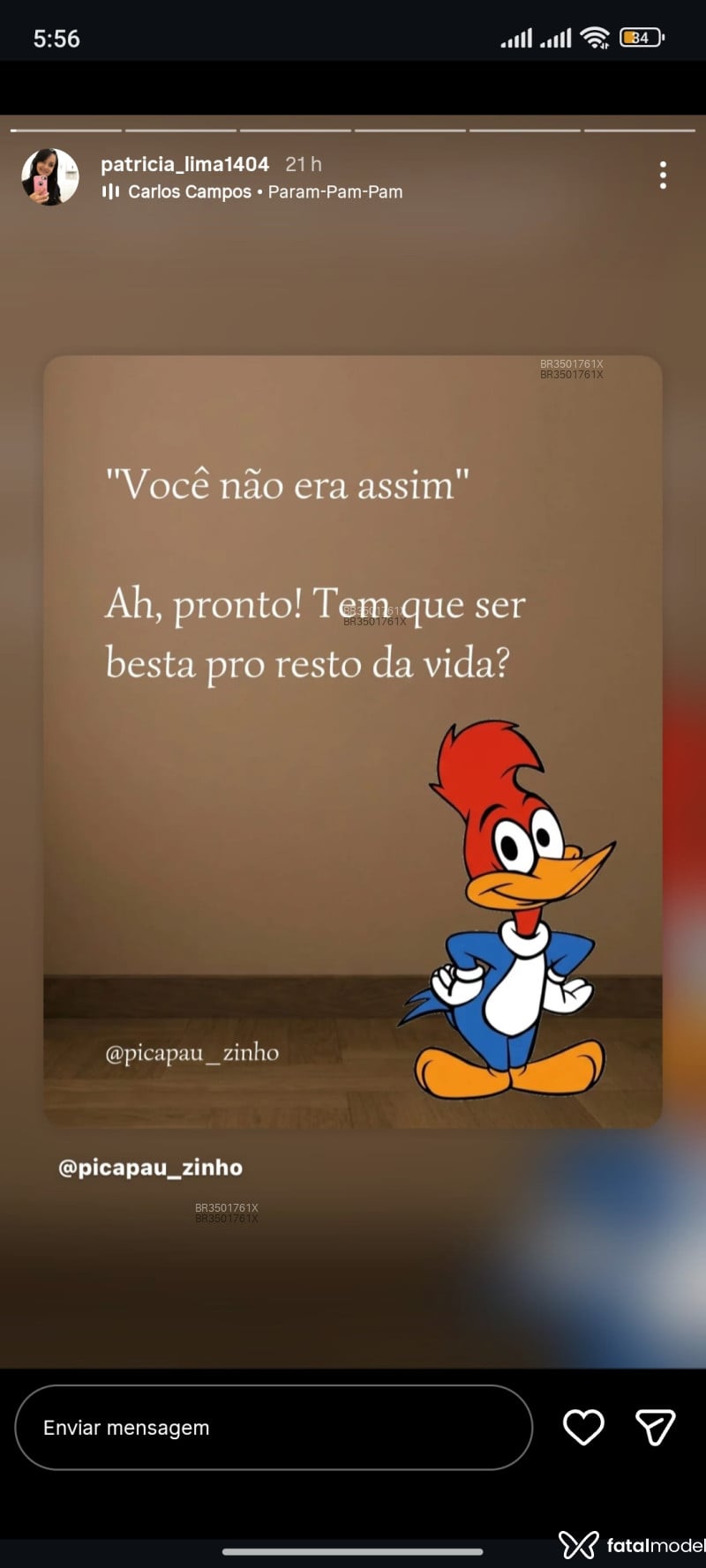
Task: Open the reshared Pica-Pau post
Action: pos(353,742)
